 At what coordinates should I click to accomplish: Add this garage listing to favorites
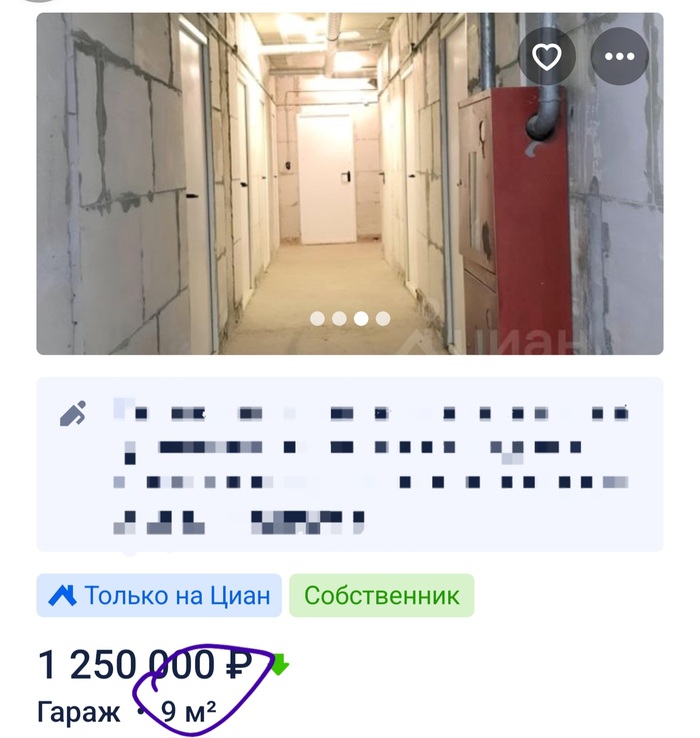click(546, 57)
